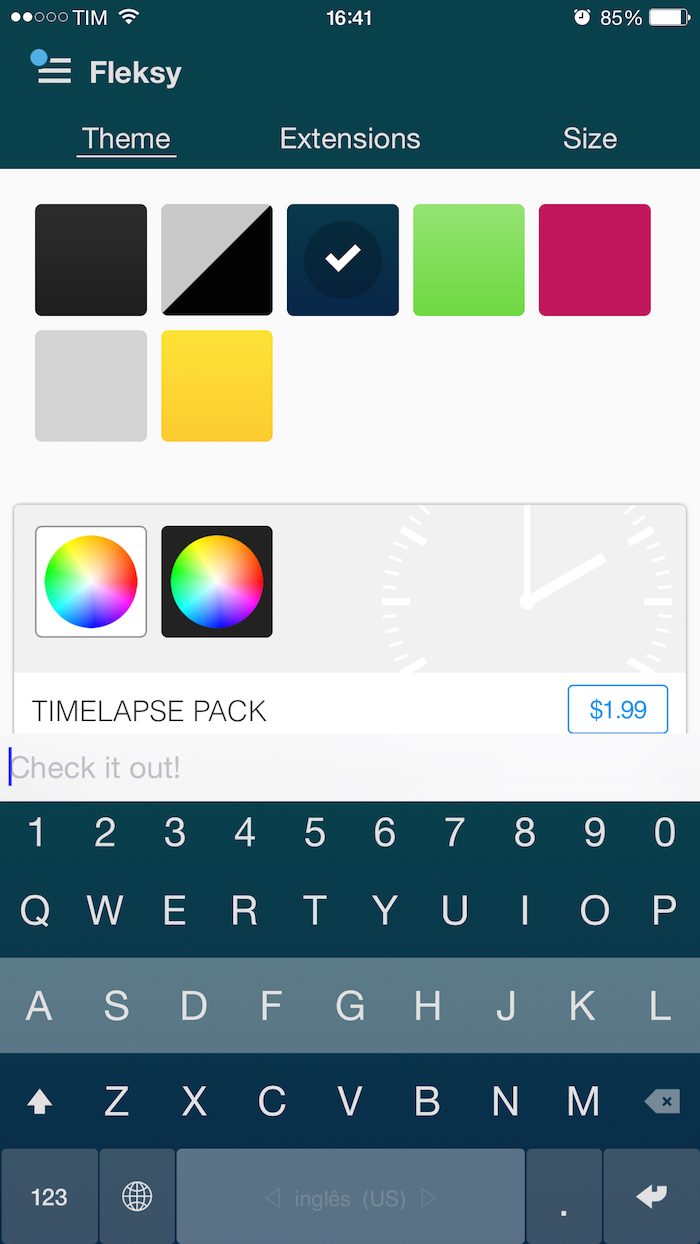This screenshot has height=1244, width=700.
Task: Switch to the Extensions tab
Action: coord(350,139)
